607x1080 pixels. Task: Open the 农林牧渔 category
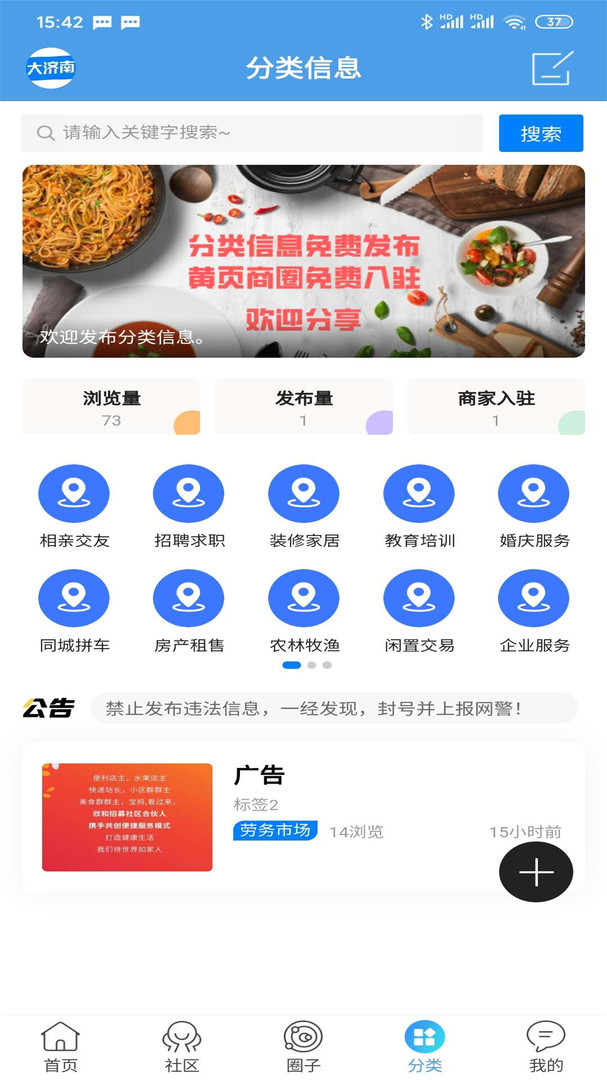(x=304, y=611)
